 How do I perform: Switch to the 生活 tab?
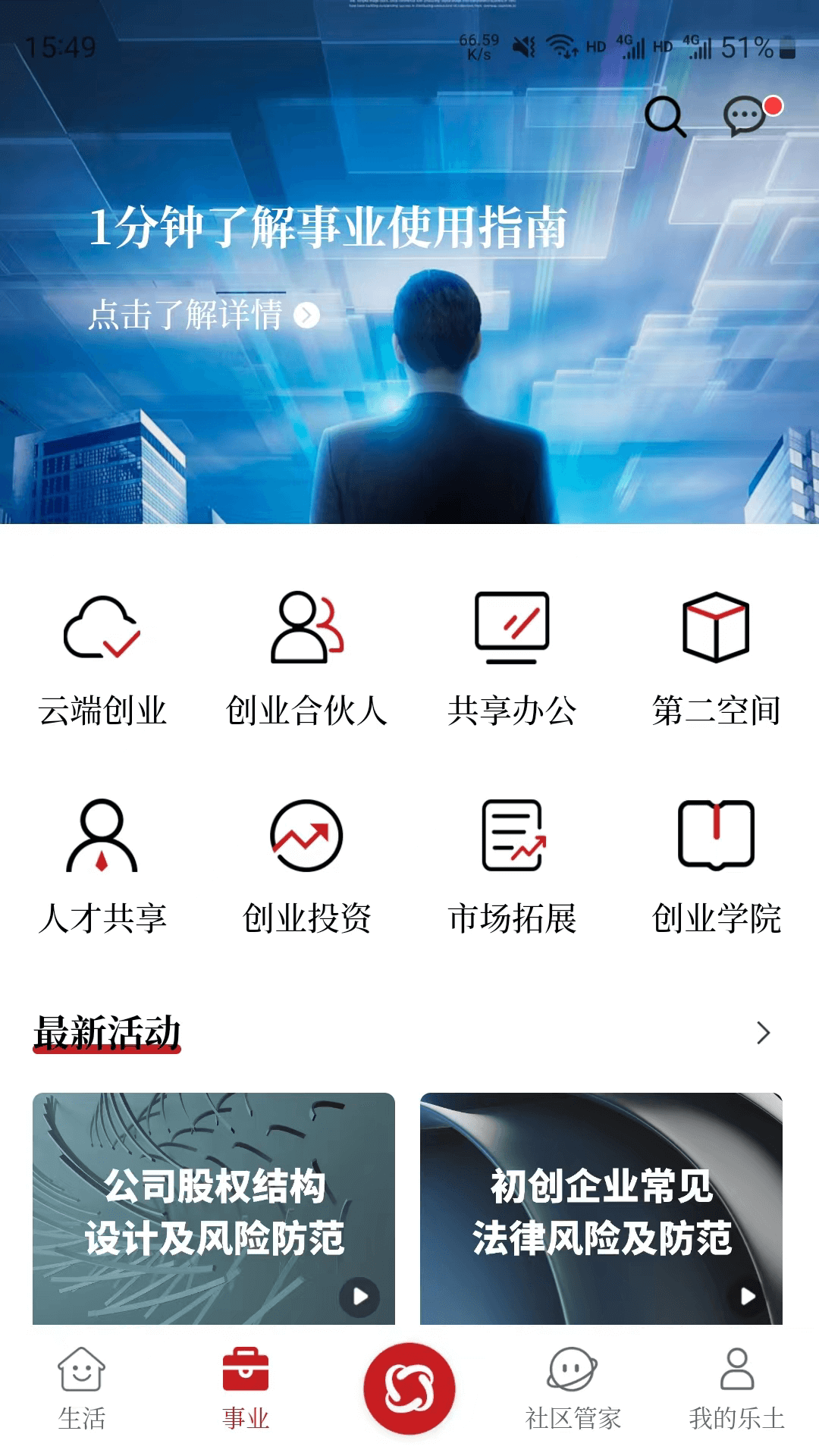pyautogui.click(x=82, y=1388)
